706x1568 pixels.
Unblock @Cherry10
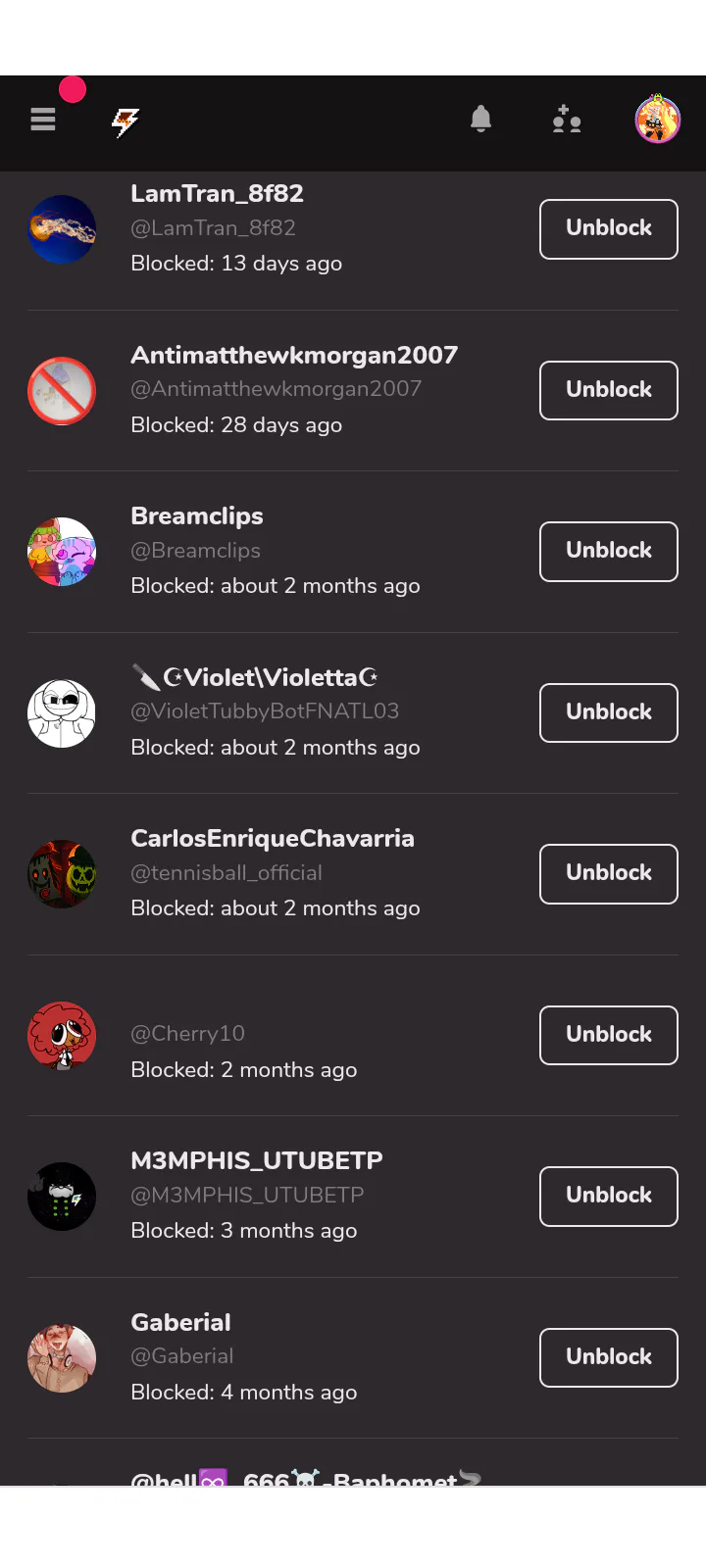pyautogui.click(x=608, y=1035)
